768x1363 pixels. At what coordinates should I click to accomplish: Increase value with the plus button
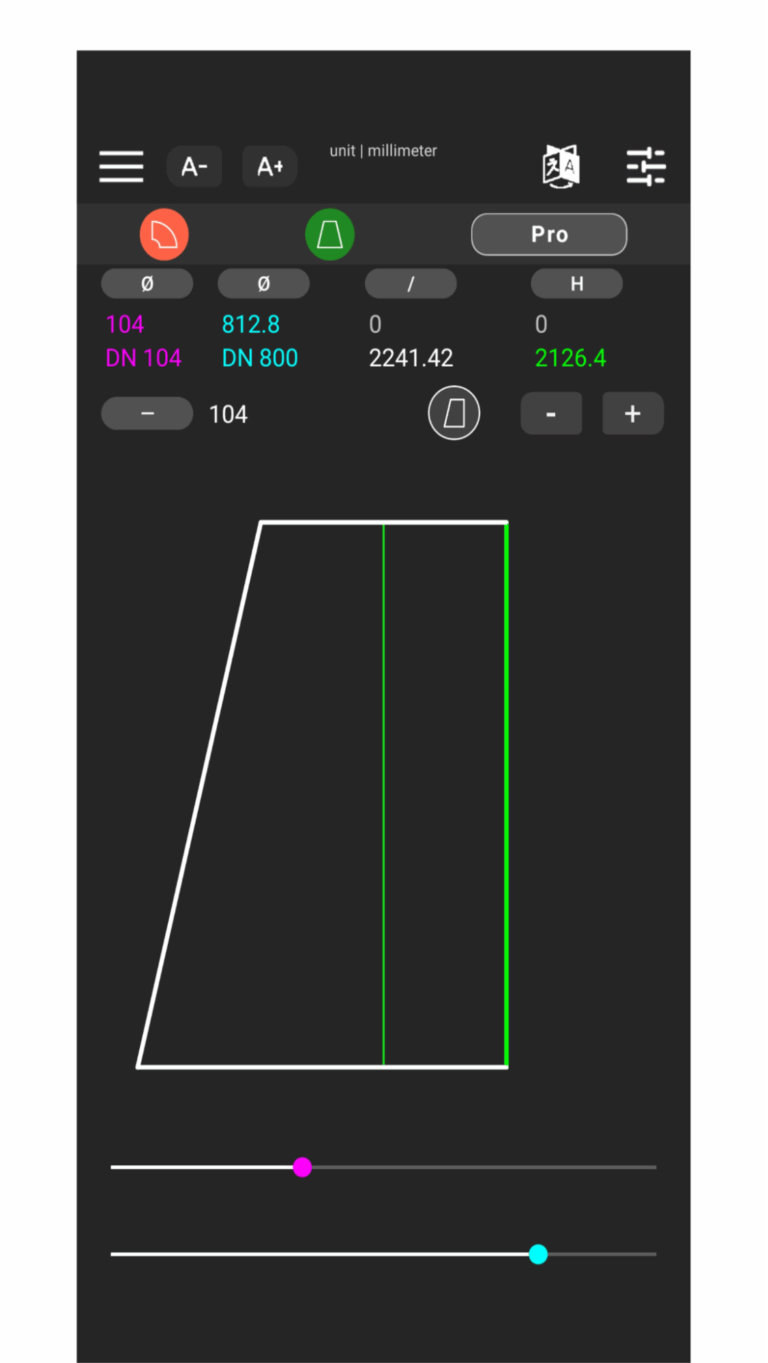pyautogui.click(x=632, y=414)
